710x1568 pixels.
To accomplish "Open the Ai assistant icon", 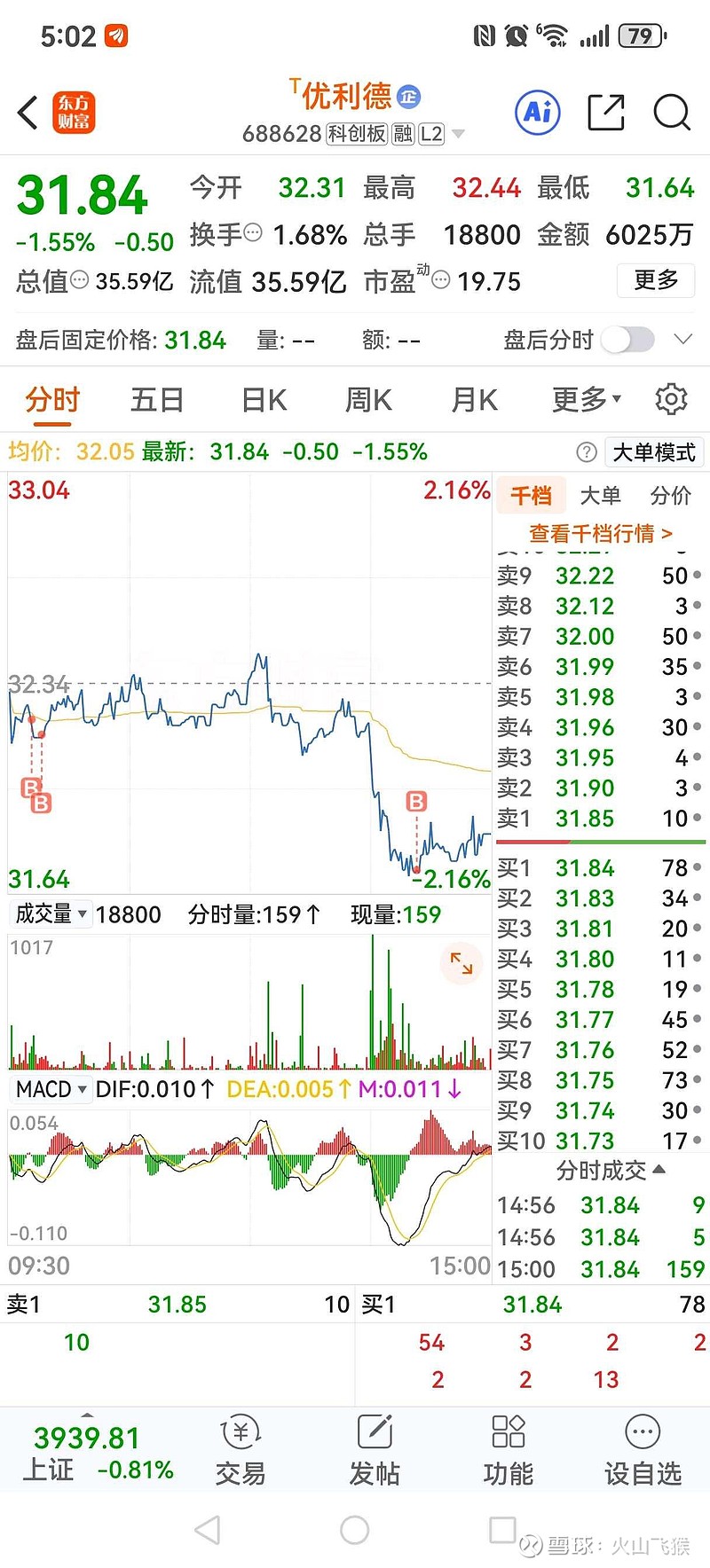I will point(536,114).
